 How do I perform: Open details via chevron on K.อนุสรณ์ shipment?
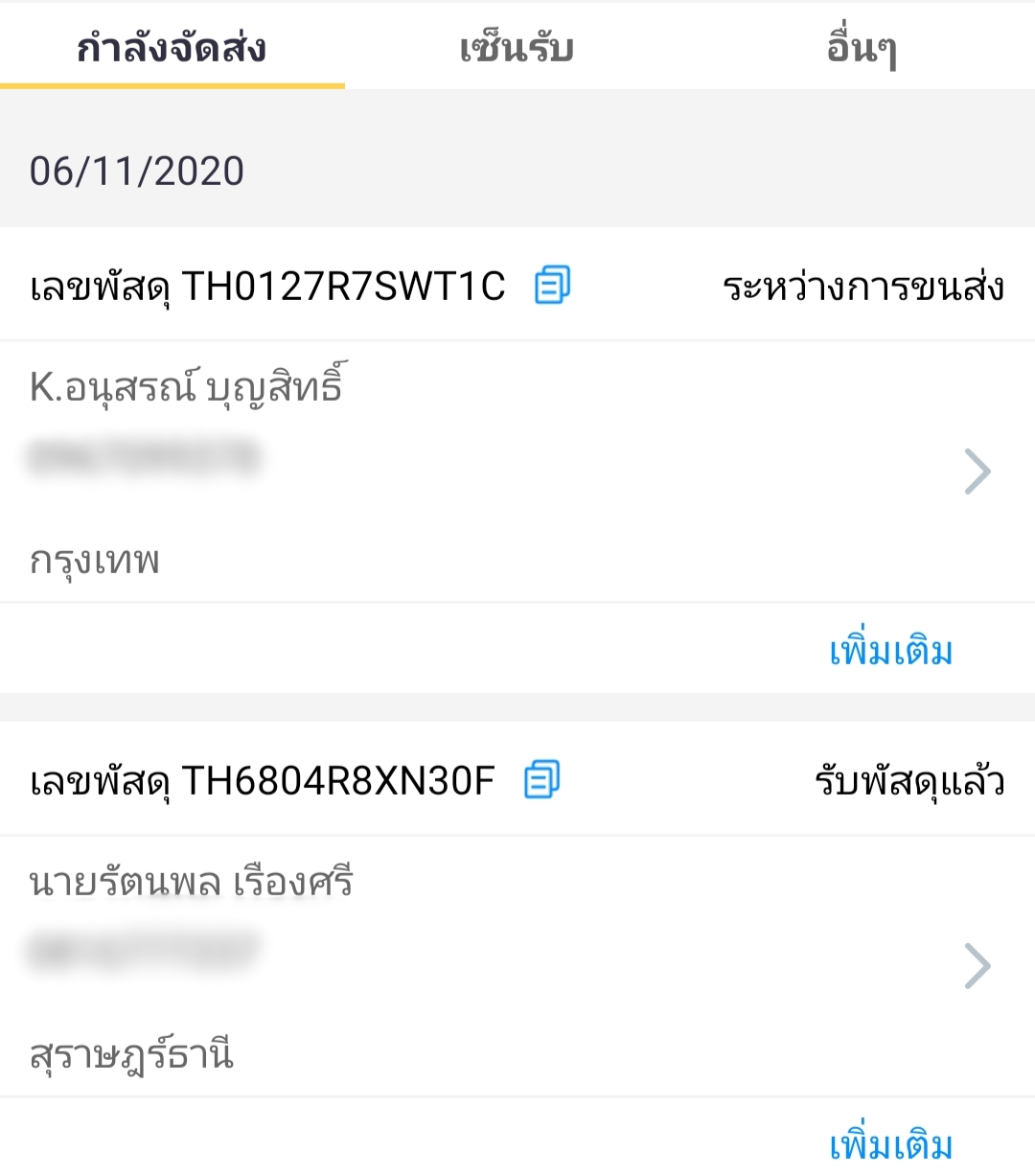[979, 470]
